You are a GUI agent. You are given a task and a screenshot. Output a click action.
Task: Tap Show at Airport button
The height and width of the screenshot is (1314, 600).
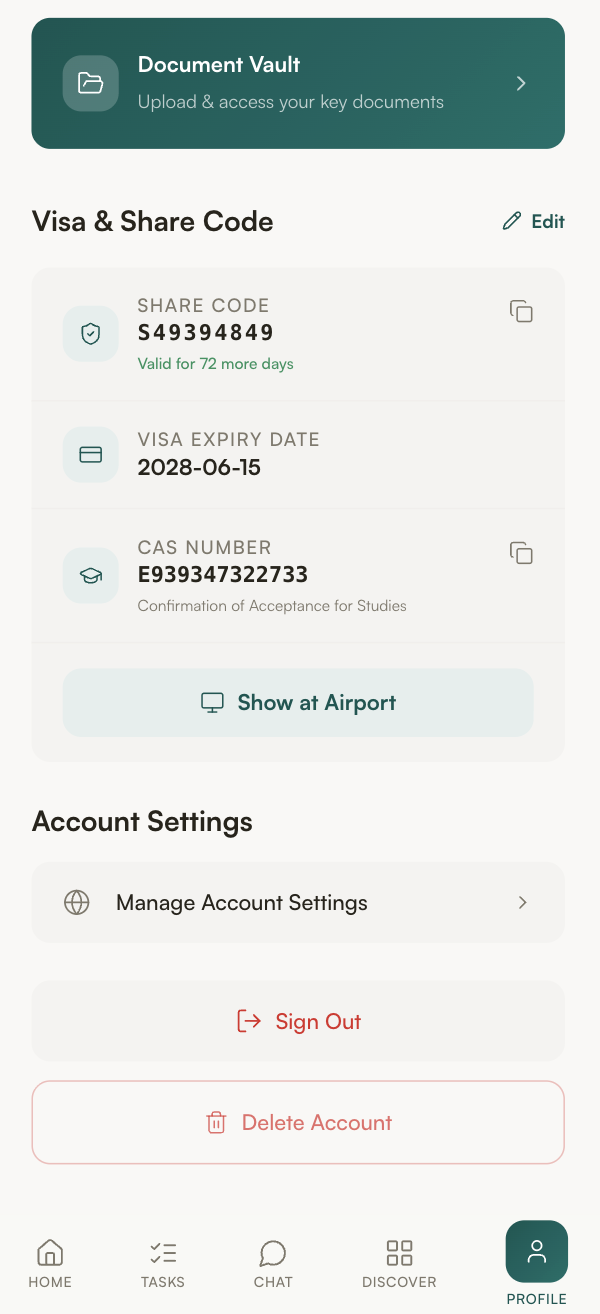point(298,703)
